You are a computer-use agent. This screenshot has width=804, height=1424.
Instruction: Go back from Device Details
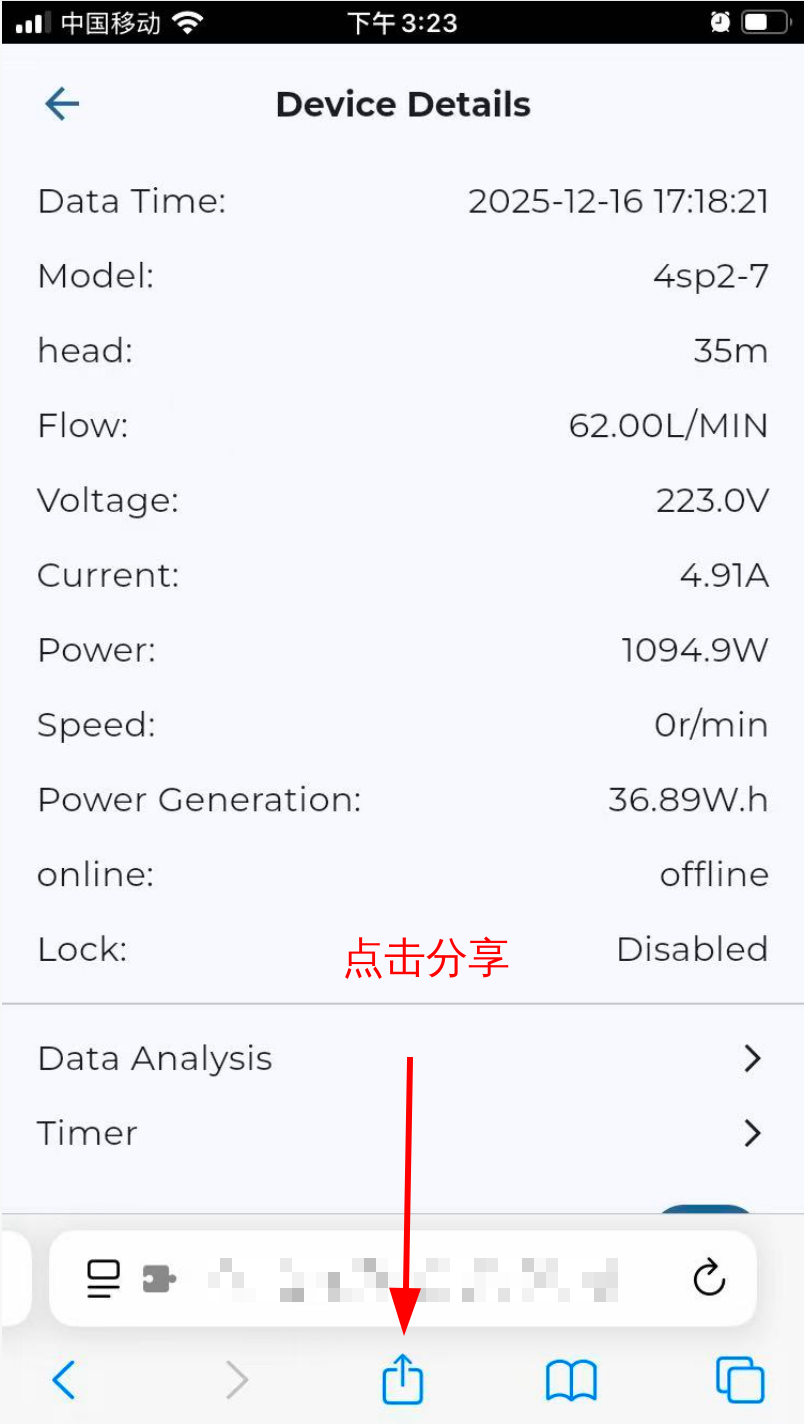[62, 104]
